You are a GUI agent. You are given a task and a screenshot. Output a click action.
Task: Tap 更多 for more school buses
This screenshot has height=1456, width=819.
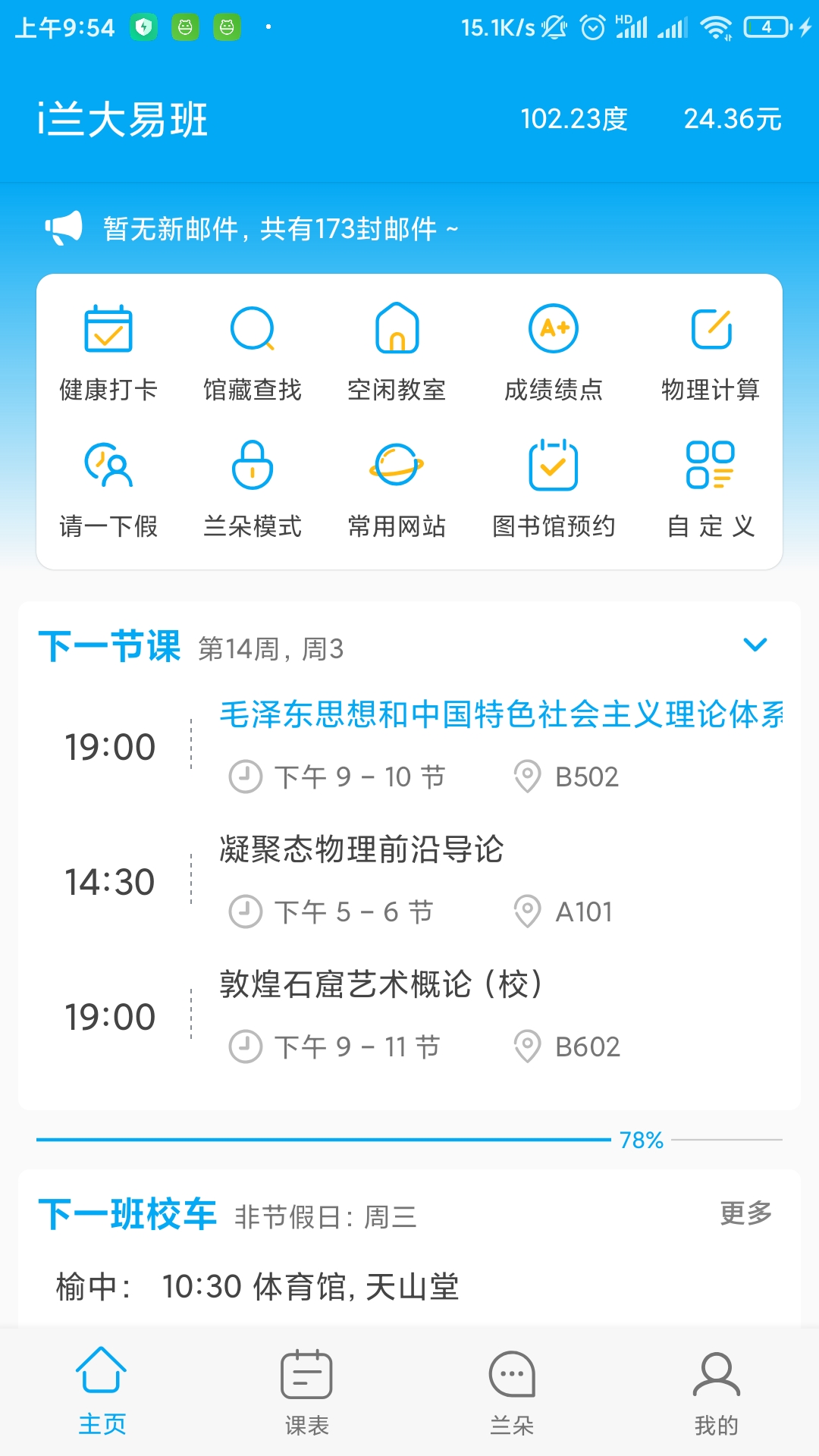point(745,1213)
